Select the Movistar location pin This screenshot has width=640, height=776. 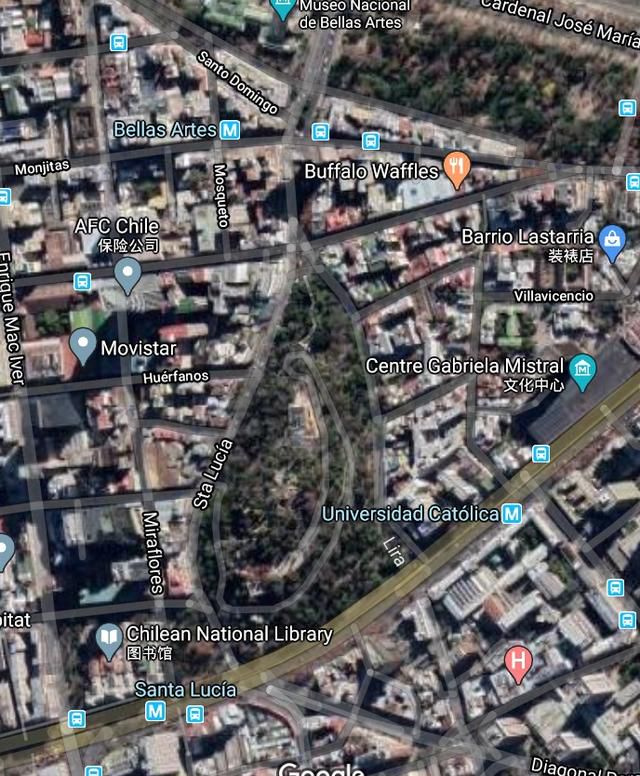pyautogui.click(x=84, y=346)
